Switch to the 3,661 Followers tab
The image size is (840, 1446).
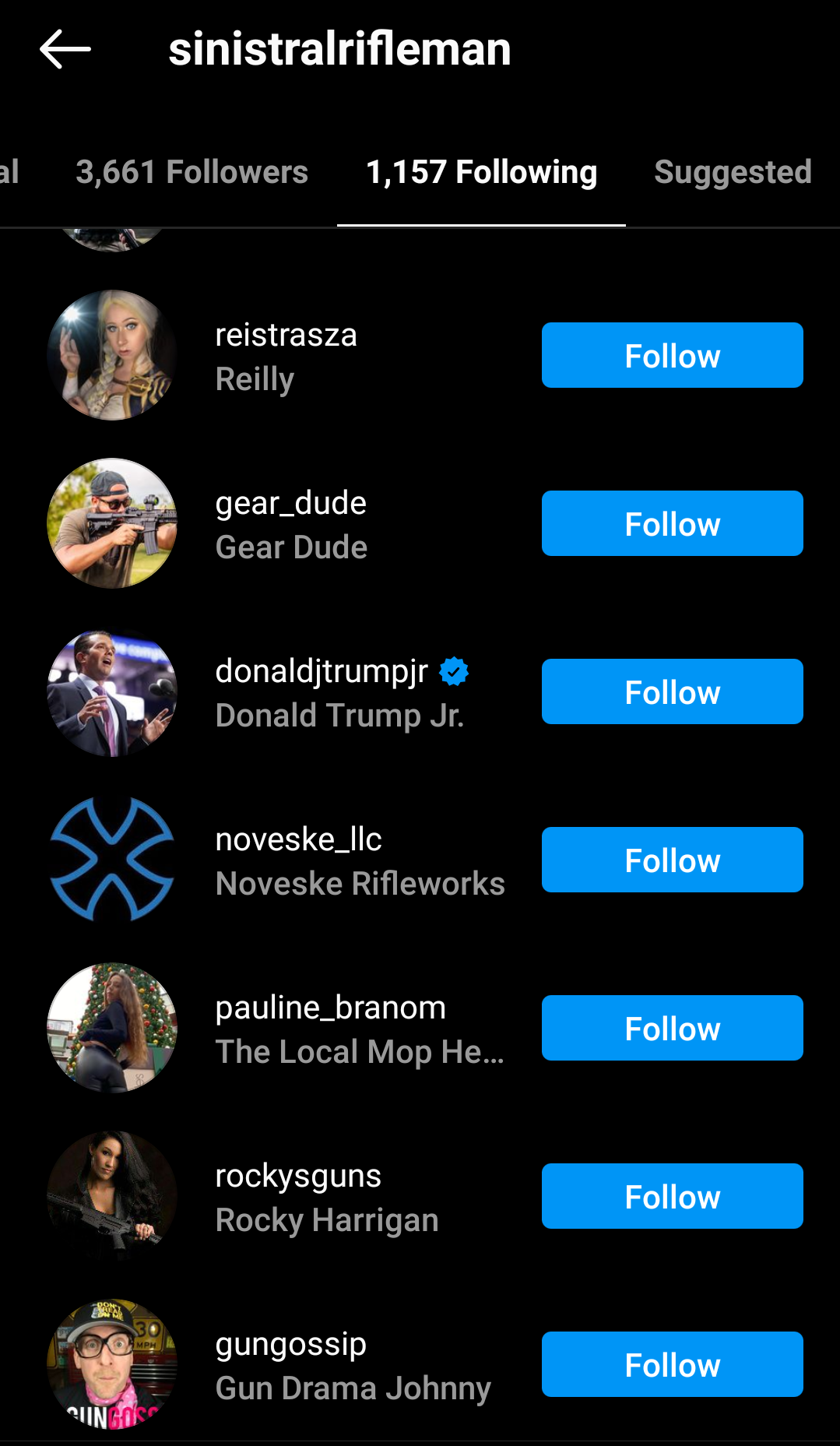(192, 172)
